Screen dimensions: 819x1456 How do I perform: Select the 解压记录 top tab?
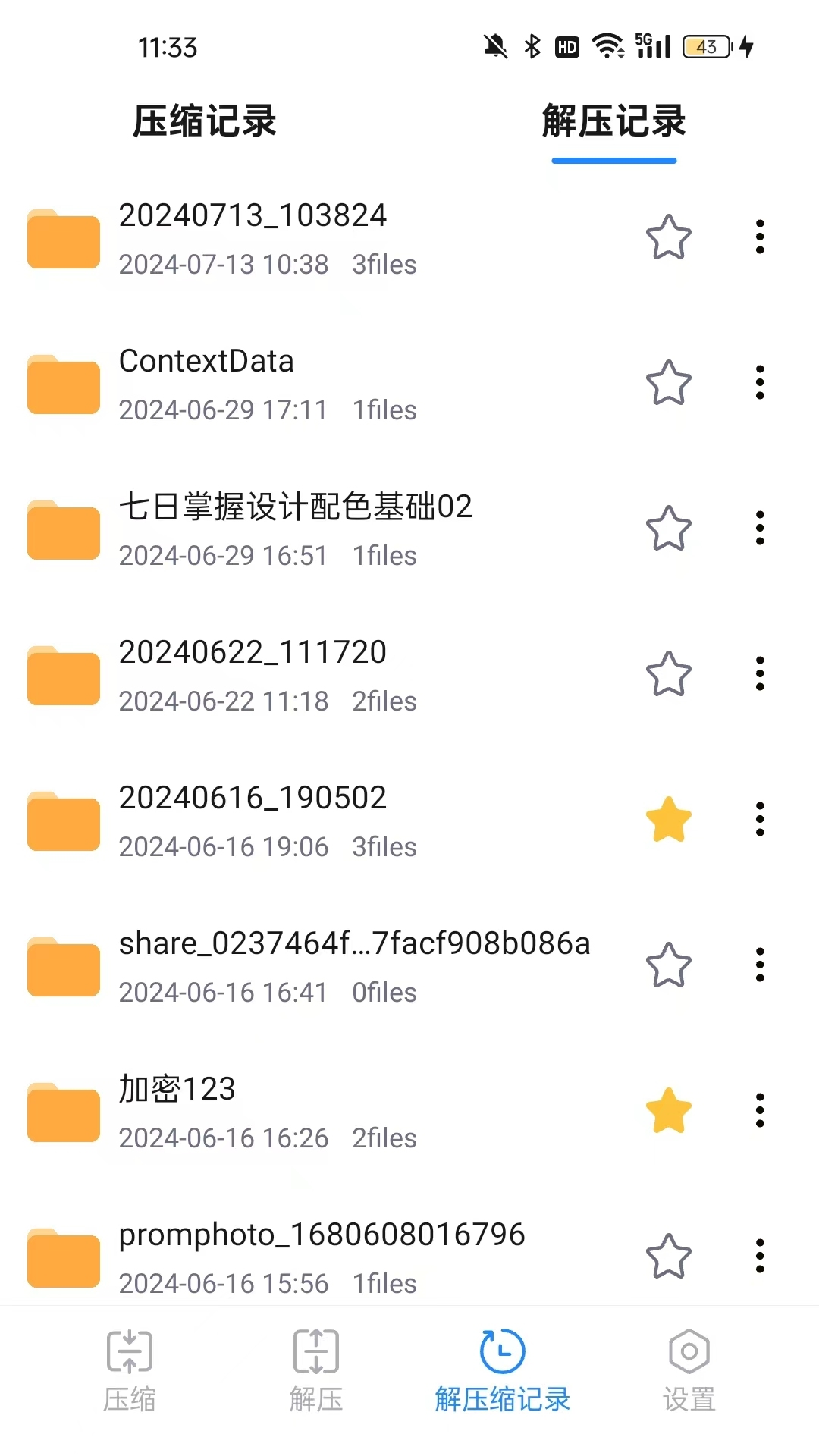tap(613, 121)
